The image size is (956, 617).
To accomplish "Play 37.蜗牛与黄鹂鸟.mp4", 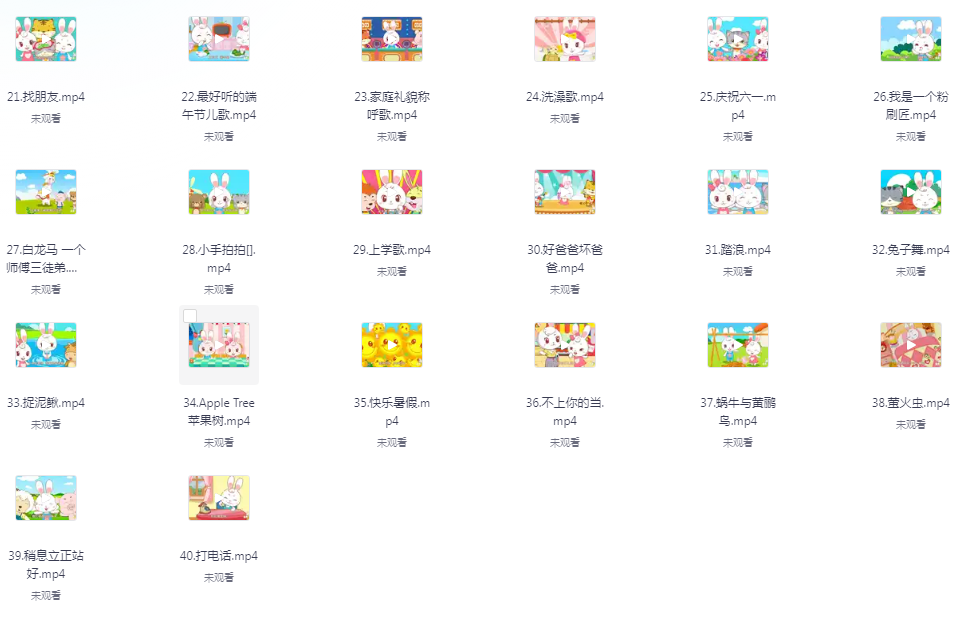I will [x=738, y=345].
